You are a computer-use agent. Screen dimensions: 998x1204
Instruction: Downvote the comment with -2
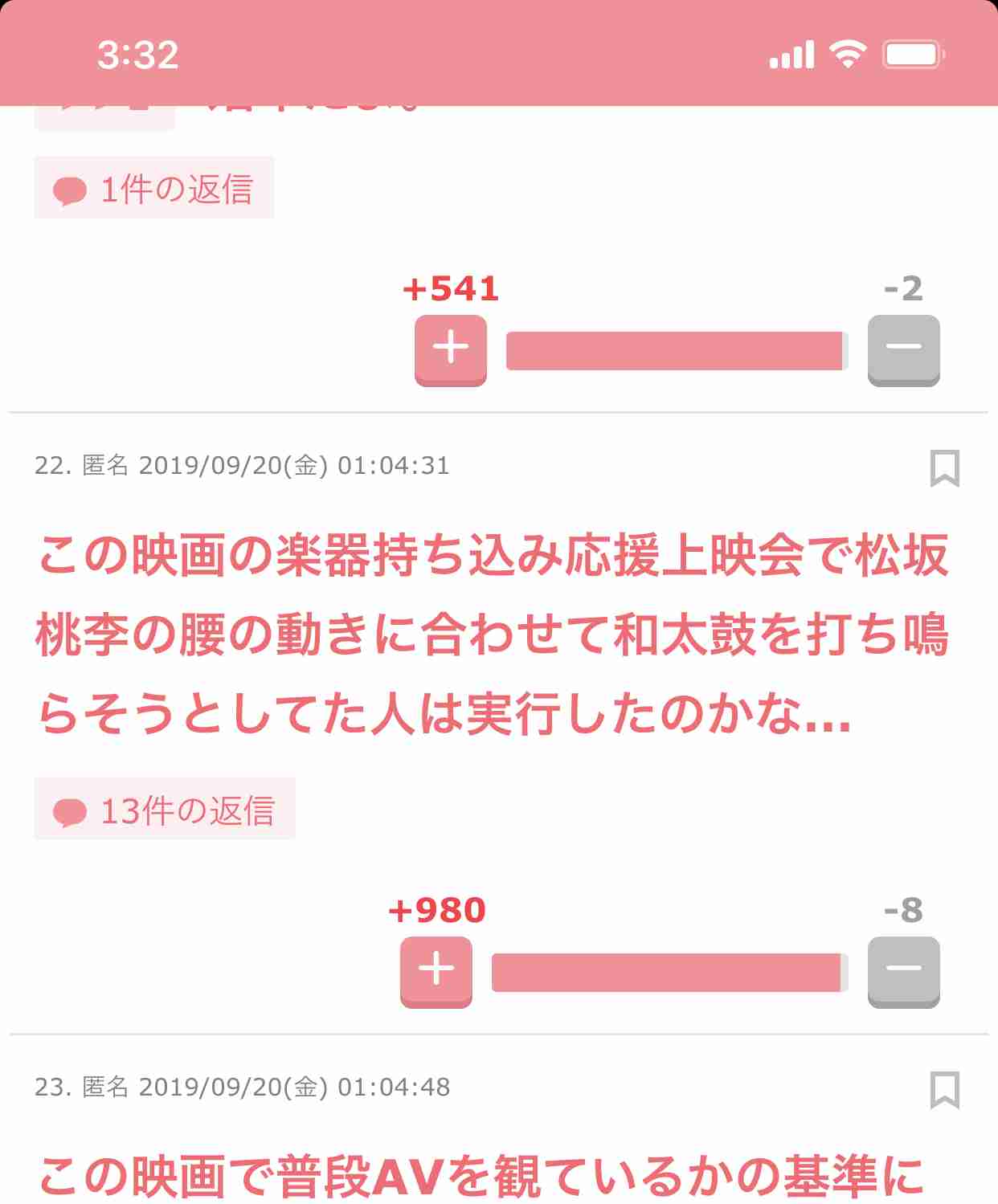(x=903, y=349)
